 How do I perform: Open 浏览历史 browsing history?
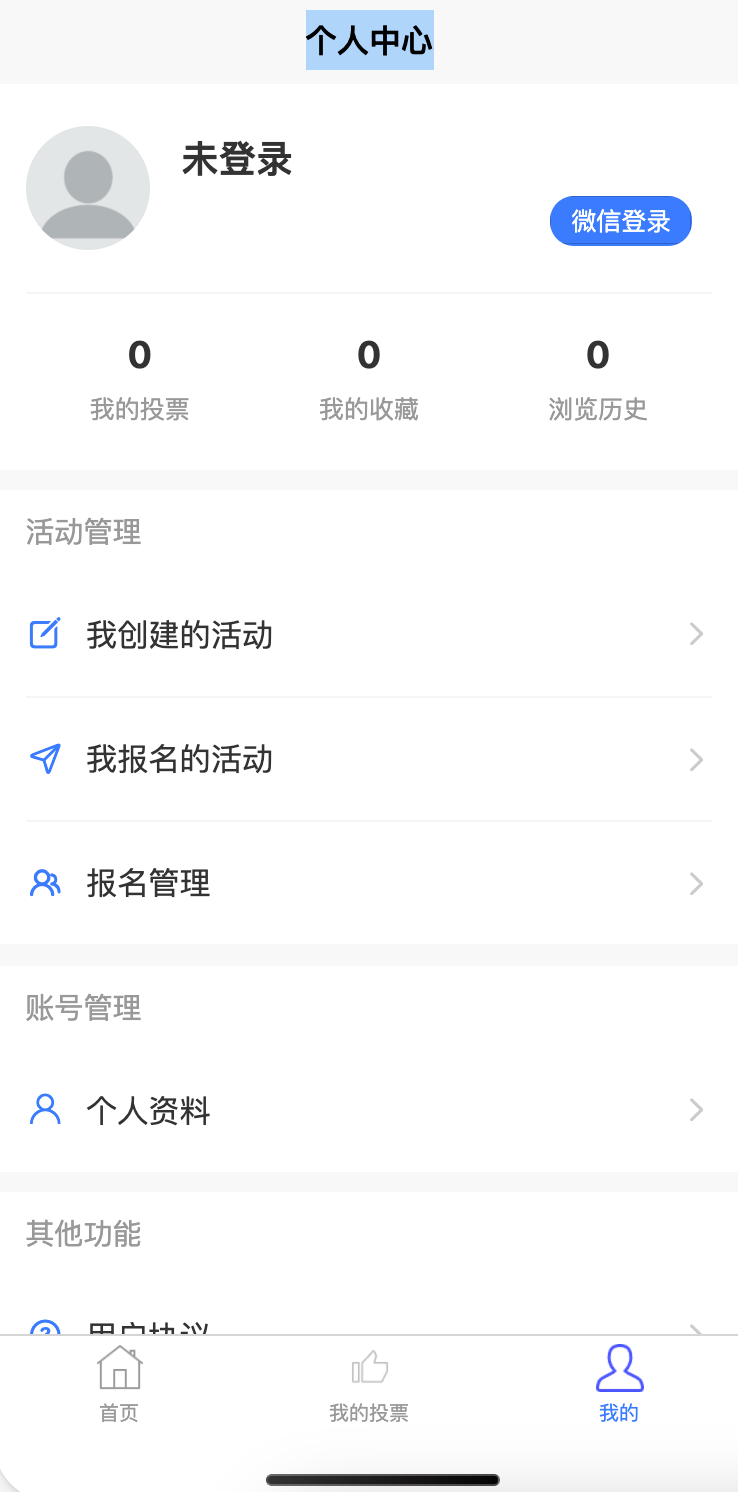[598, 380]
